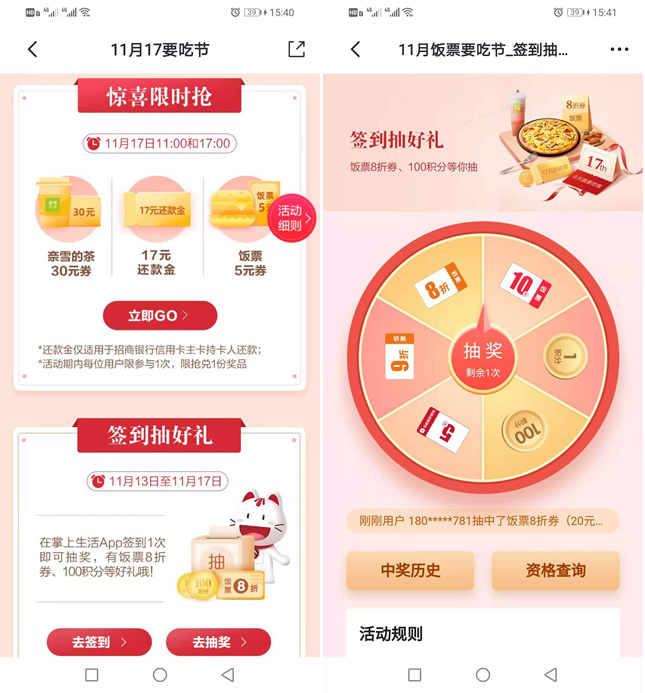645x693 pixels.
Task: Open the overflow menu on 签到抽 page
Action: 619,49
